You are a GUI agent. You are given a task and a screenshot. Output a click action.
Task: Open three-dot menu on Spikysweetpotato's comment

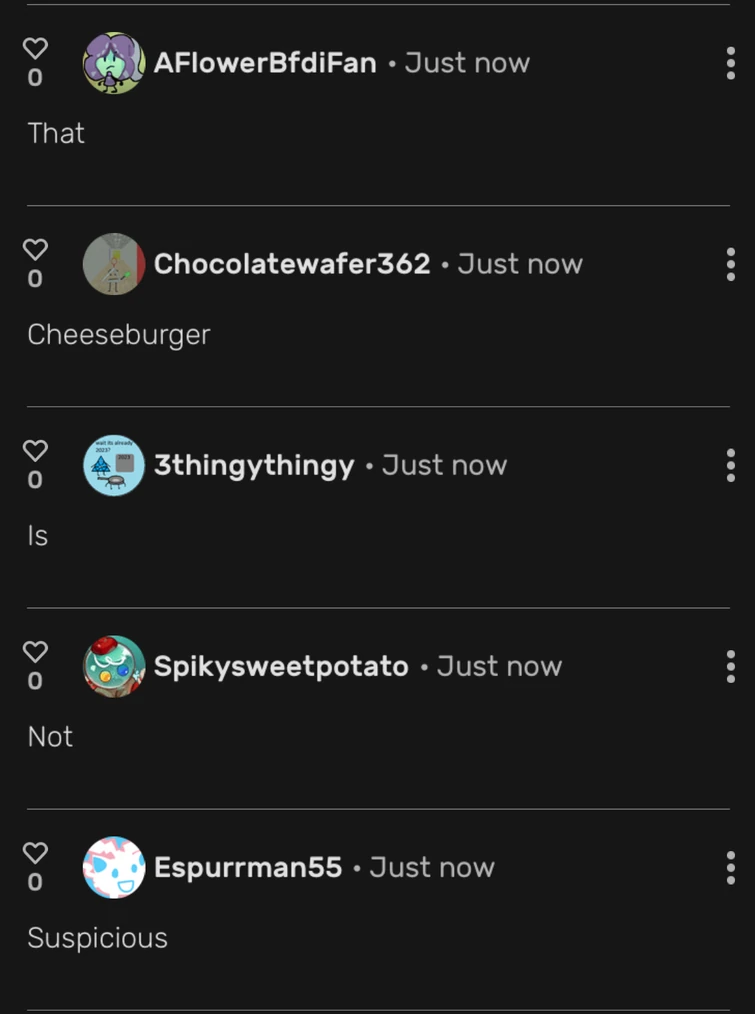pyautogui.click(x=730, y=666)
